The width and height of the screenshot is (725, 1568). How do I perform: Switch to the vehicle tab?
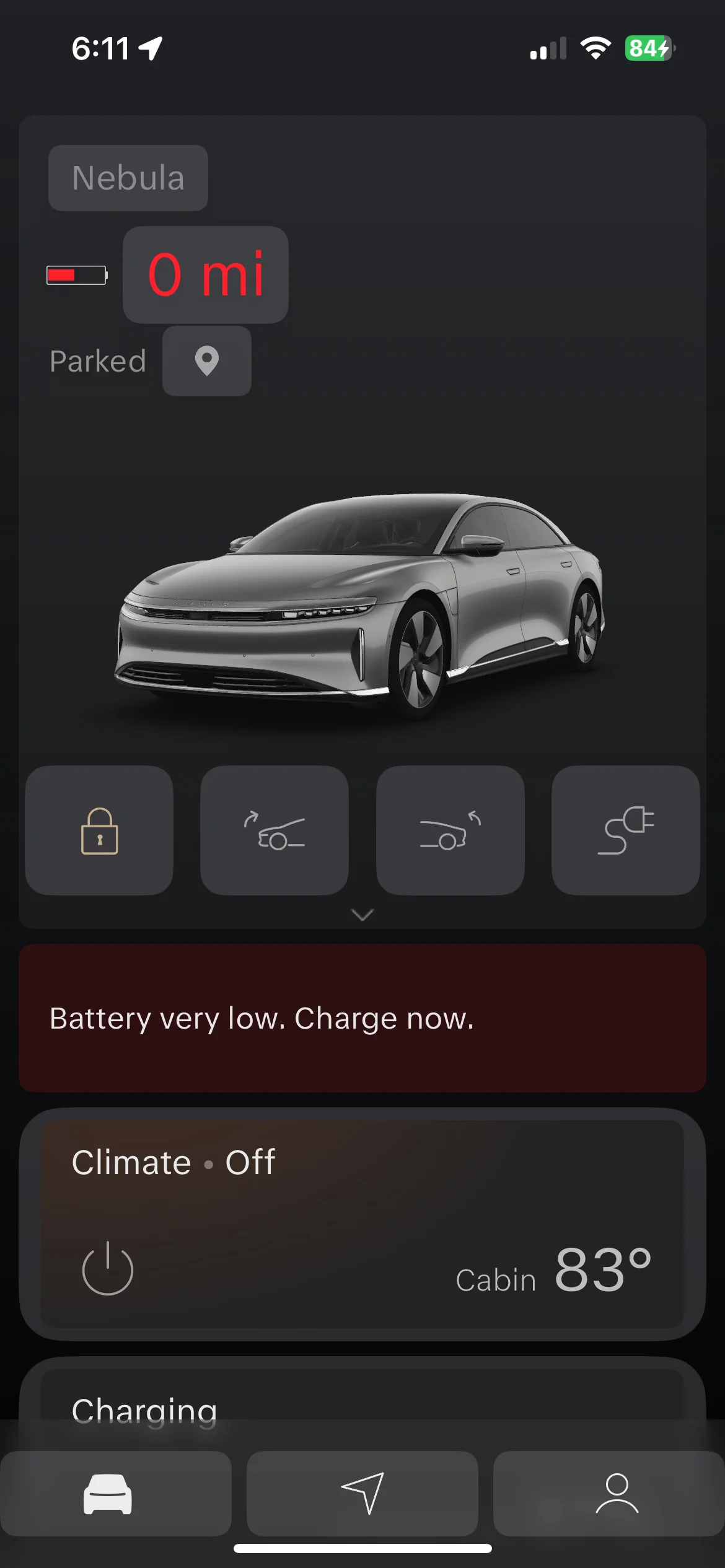click(116, 1494)
